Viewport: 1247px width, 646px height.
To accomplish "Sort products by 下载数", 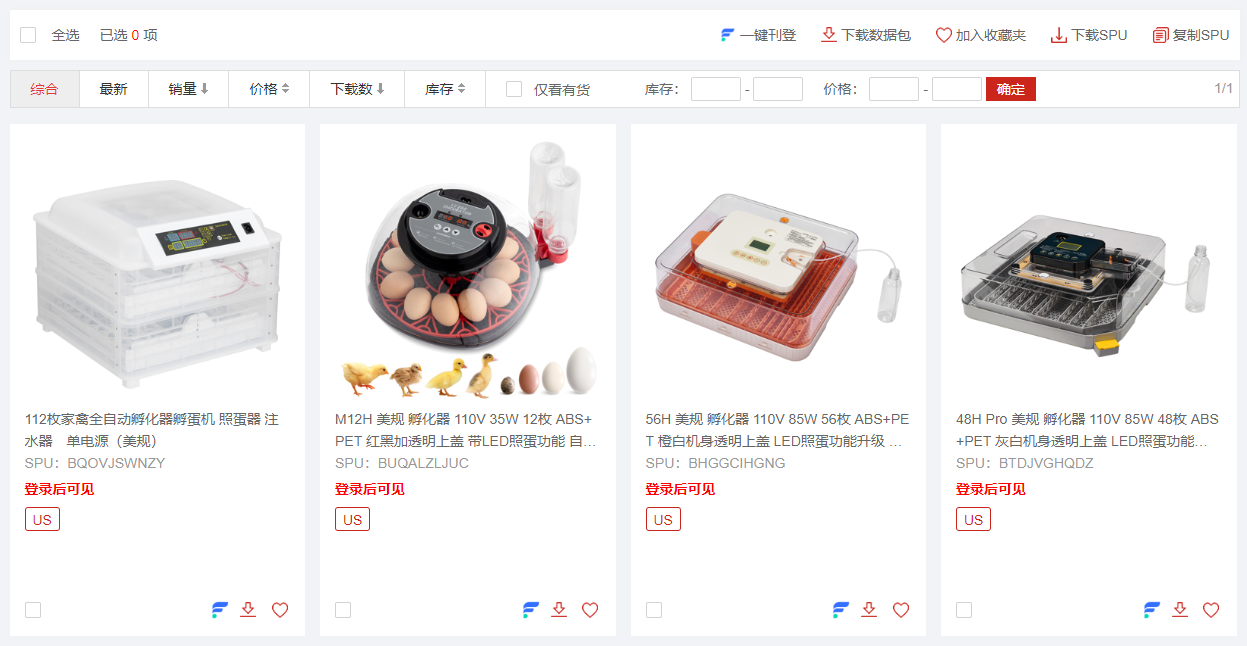I will (x=357, y=89).
